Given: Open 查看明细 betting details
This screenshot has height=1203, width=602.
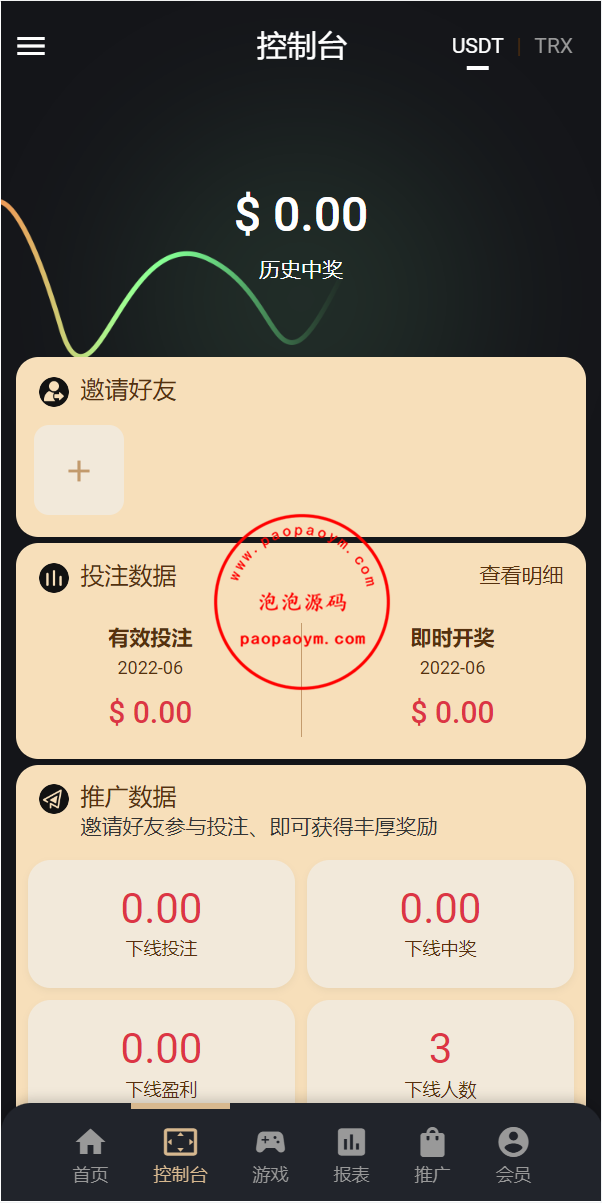Looking at the screenshot, I should coord(521,575).
